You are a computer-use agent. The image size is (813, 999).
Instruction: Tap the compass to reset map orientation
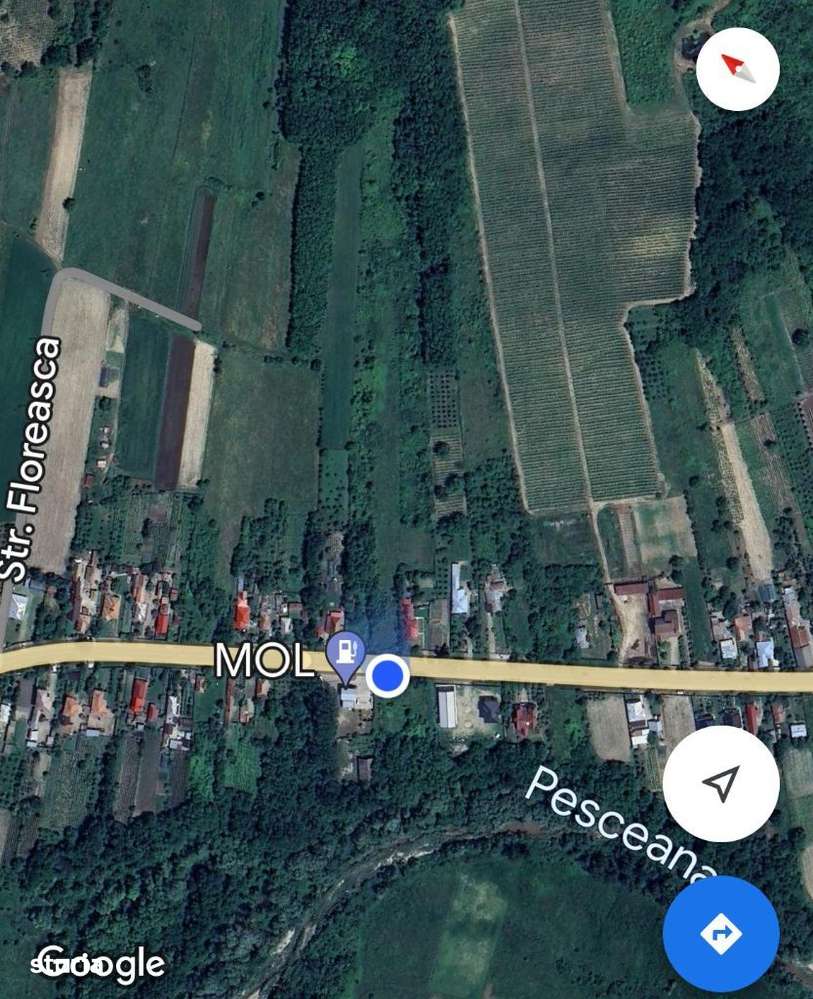tap(737, 69)
